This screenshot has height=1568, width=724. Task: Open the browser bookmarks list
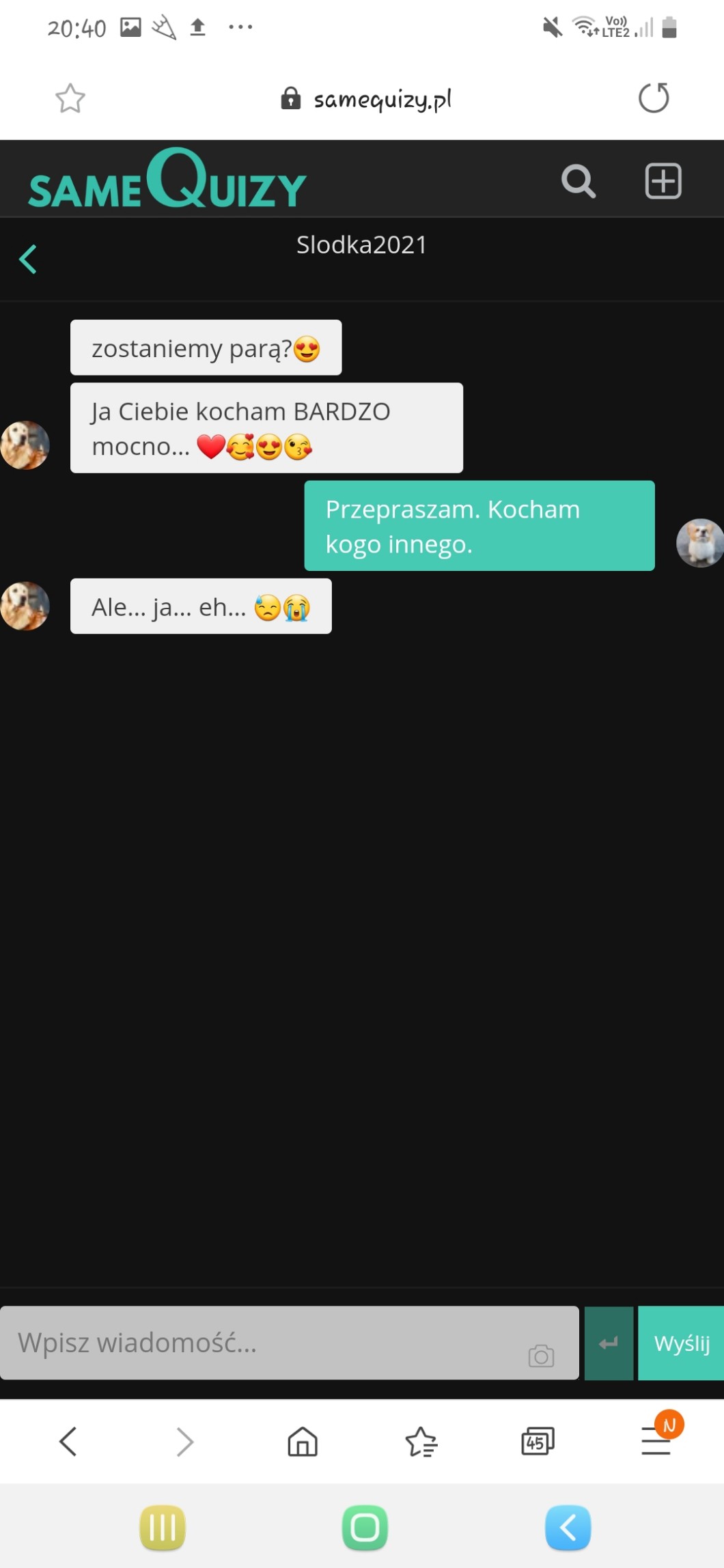421,1442
